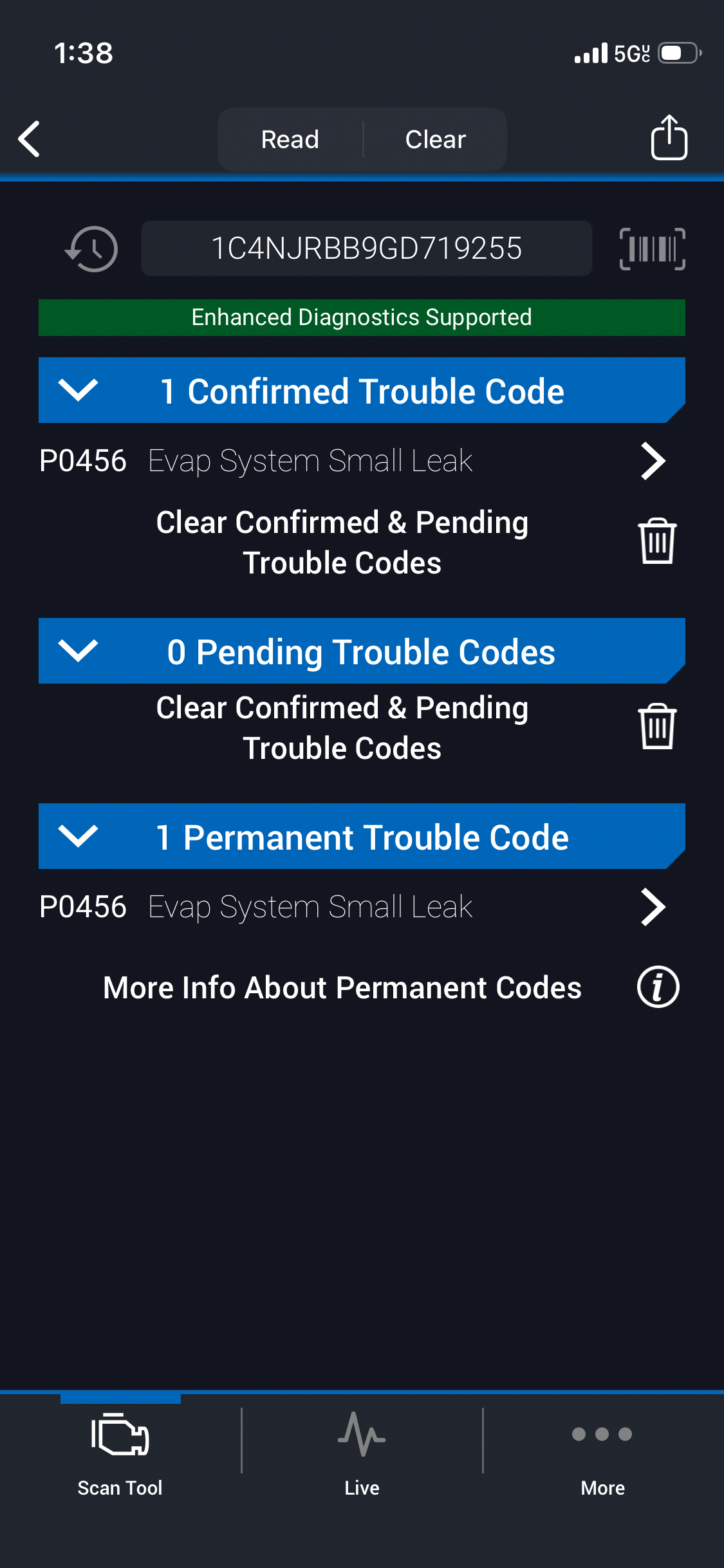This screenshot has height=1568, width=724.
Task: Go back using the arrow
Action: point(30,139)
